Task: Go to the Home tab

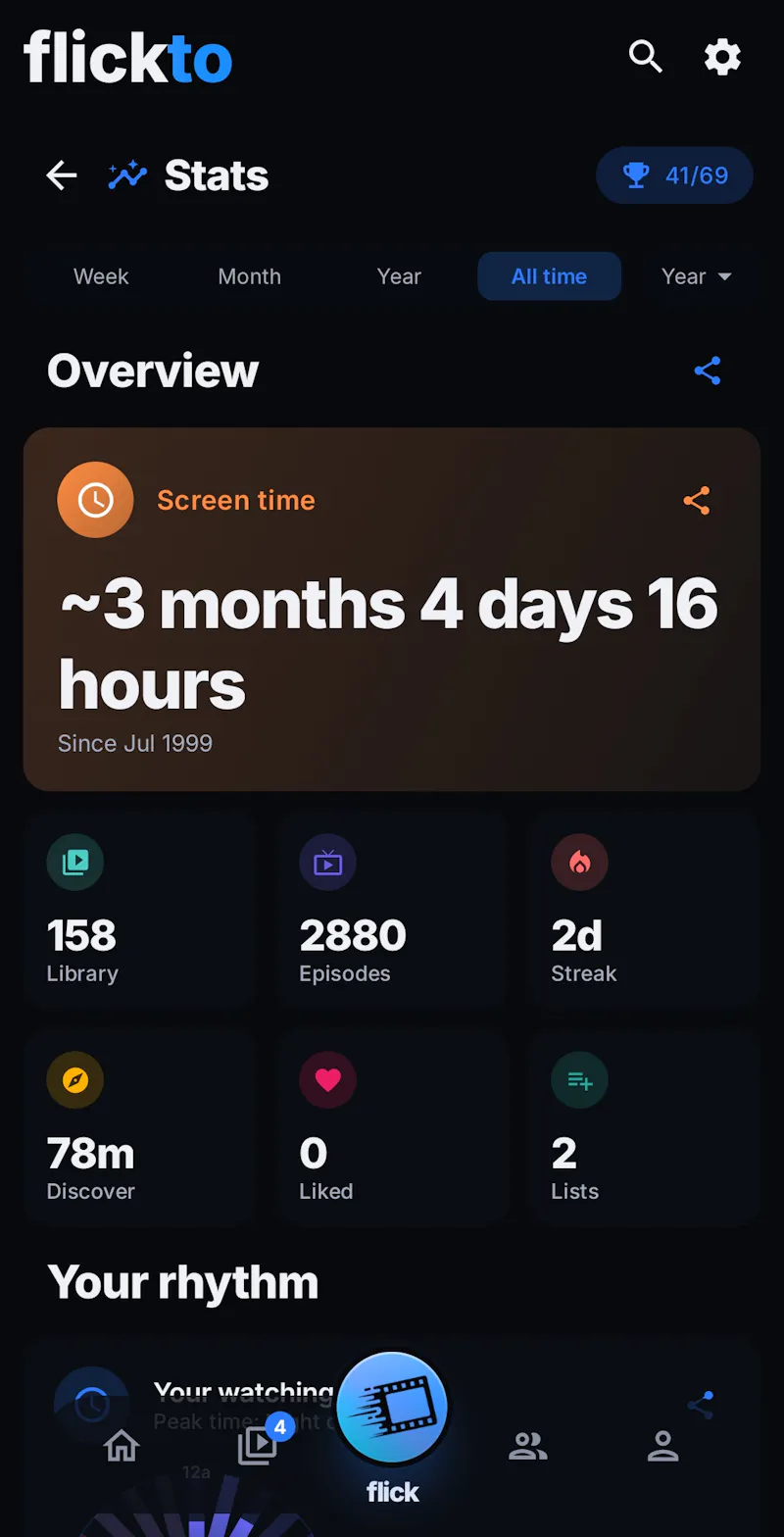Action: coord(122,1446)
